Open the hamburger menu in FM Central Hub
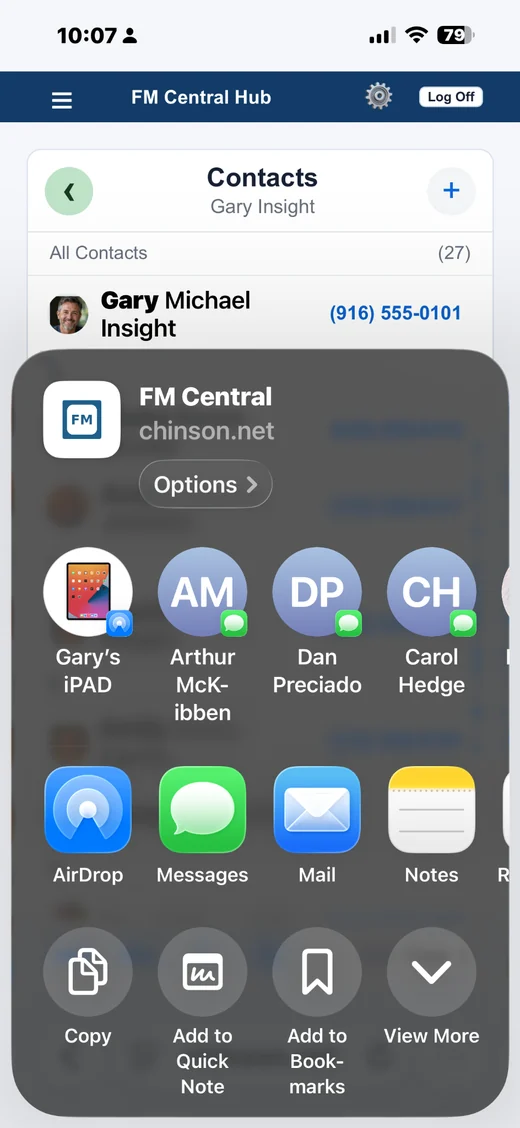 62,99
